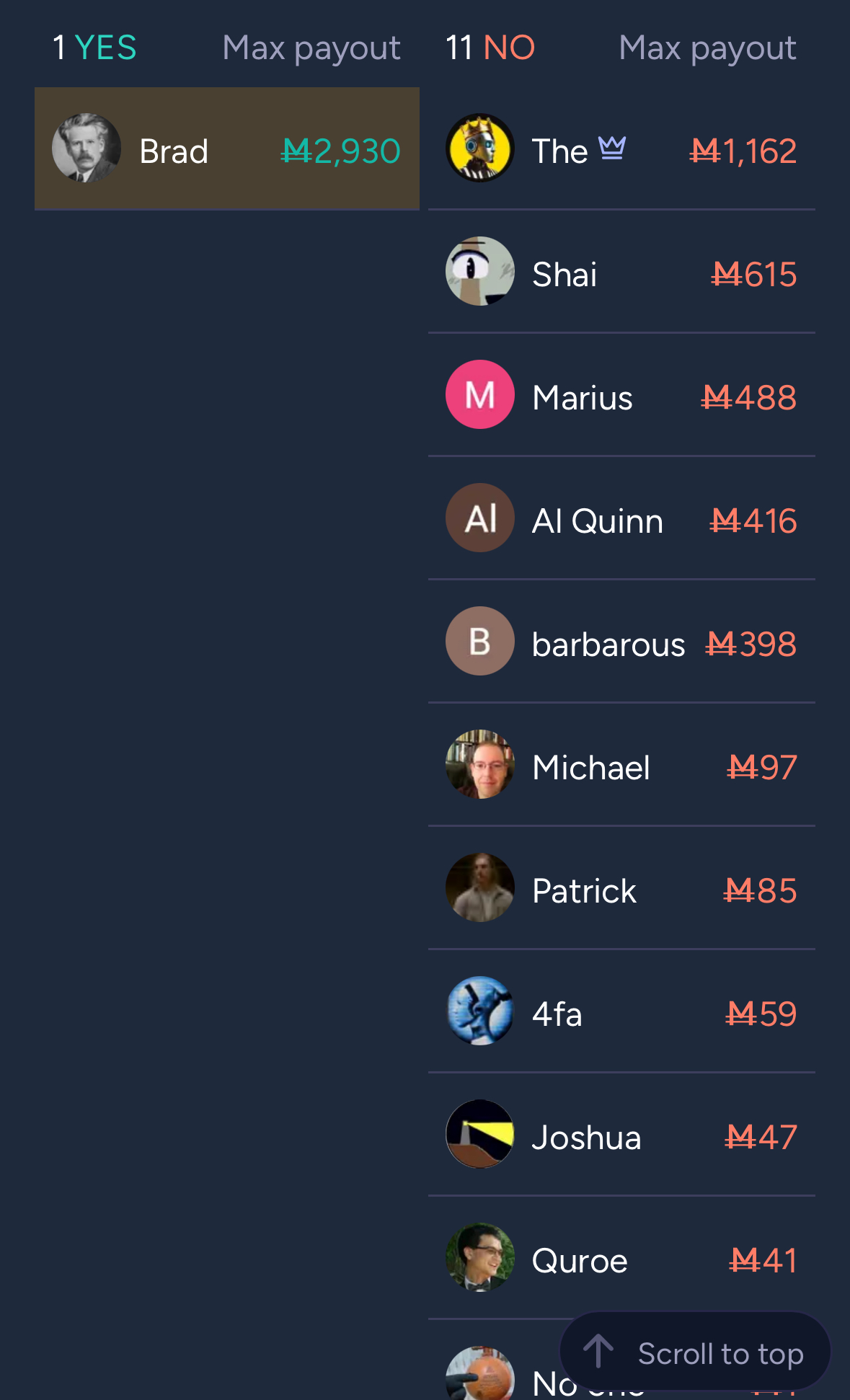Image resolution: width=850 pixels, height=1400 pixels.
Task: Open Patrick's row
Action: (621, 888)
